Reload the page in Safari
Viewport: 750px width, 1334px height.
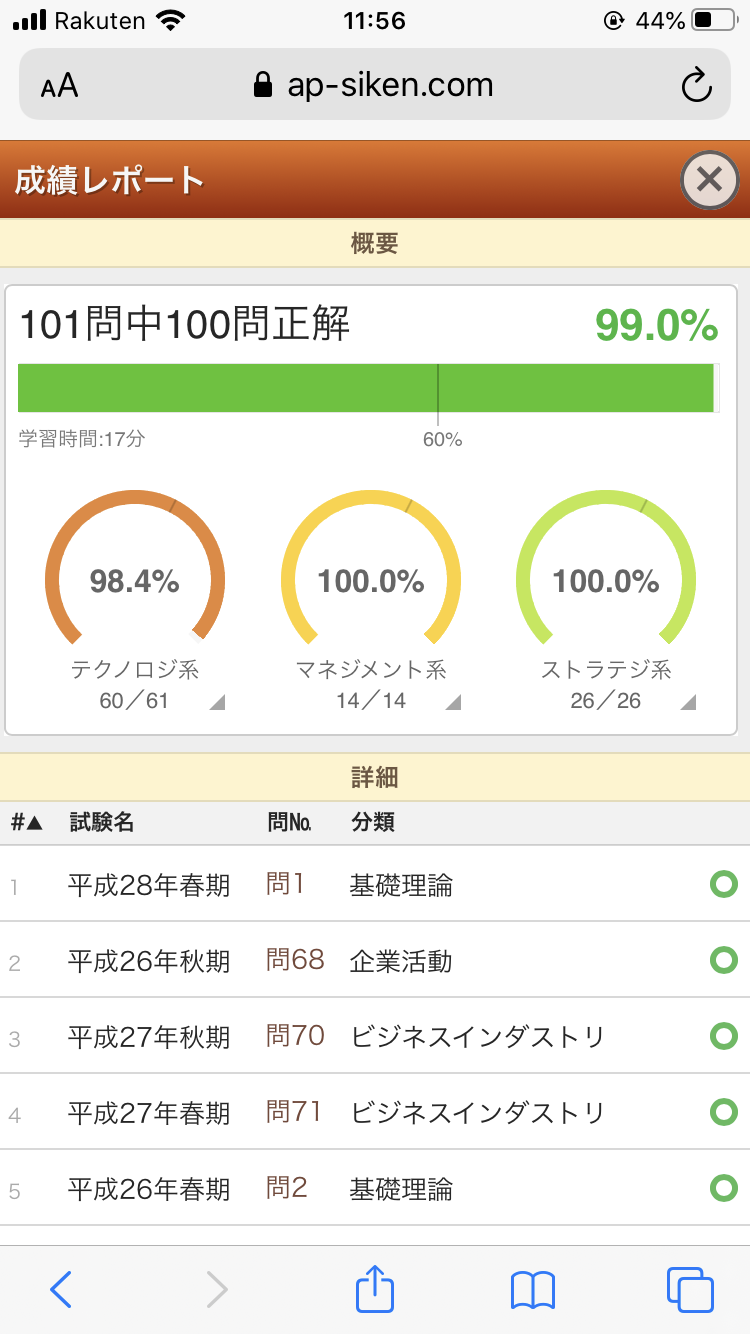696,85
